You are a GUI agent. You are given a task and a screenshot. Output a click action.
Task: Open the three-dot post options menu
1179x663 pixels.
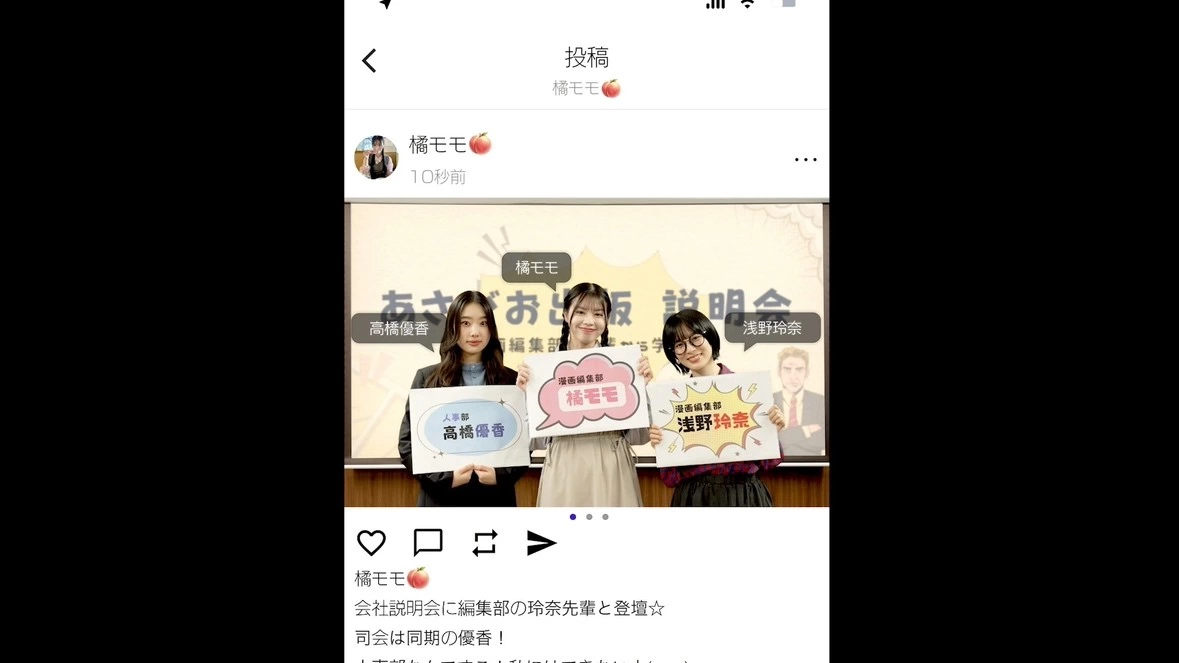805,160
